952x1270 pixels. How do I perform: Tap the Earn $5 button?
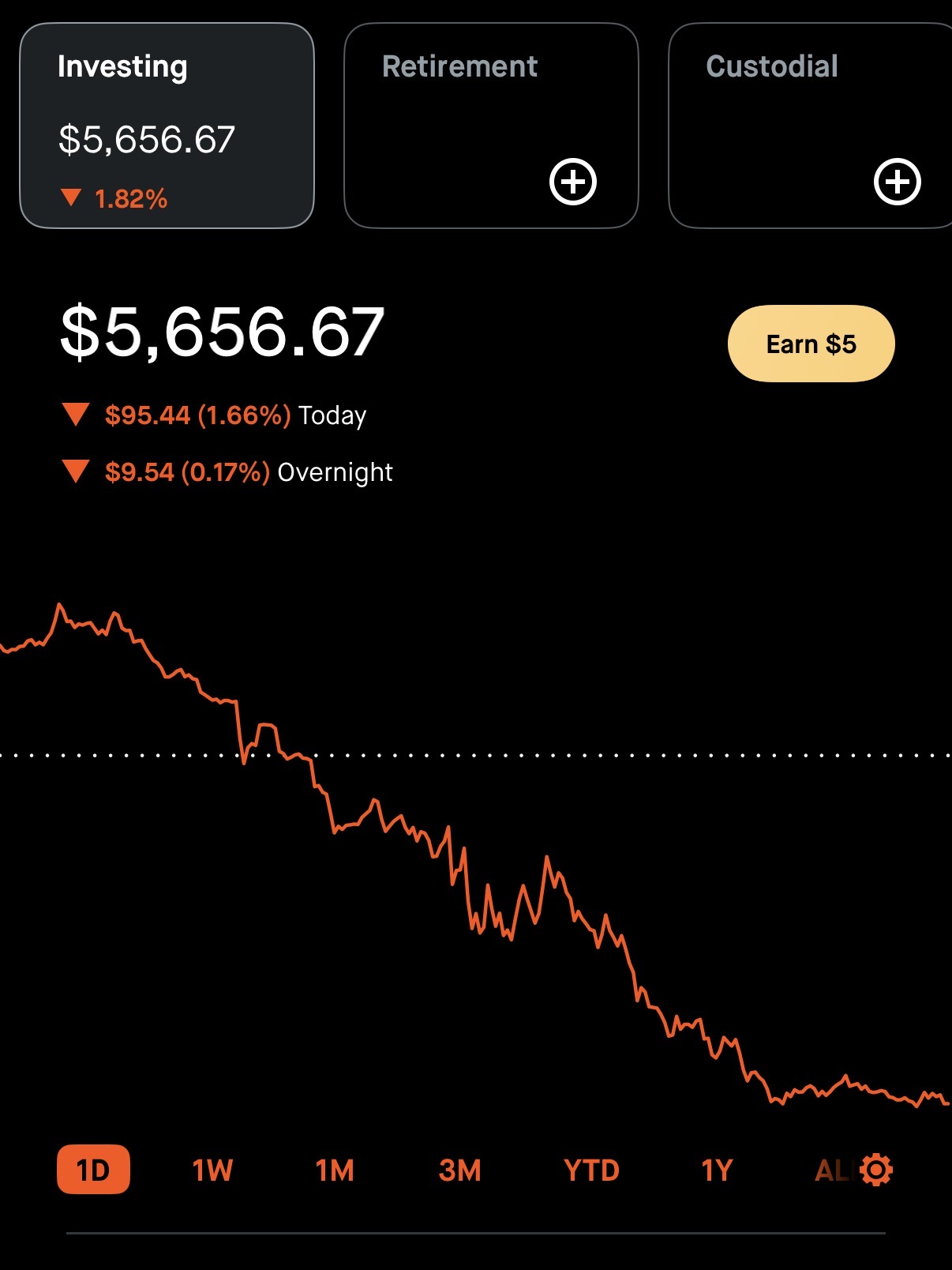(x=811, y=344)
